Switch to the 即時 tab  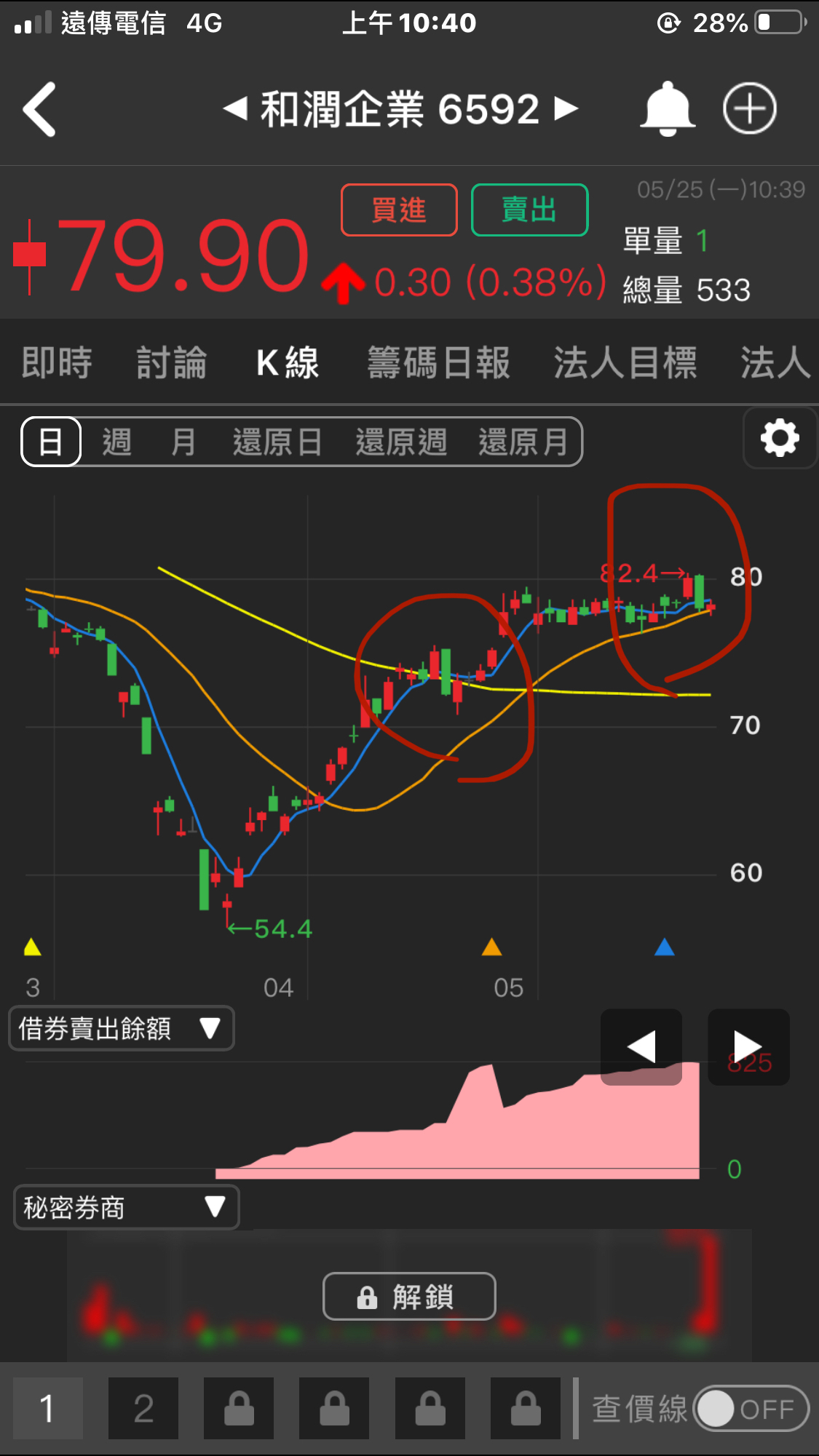(57, 362)
